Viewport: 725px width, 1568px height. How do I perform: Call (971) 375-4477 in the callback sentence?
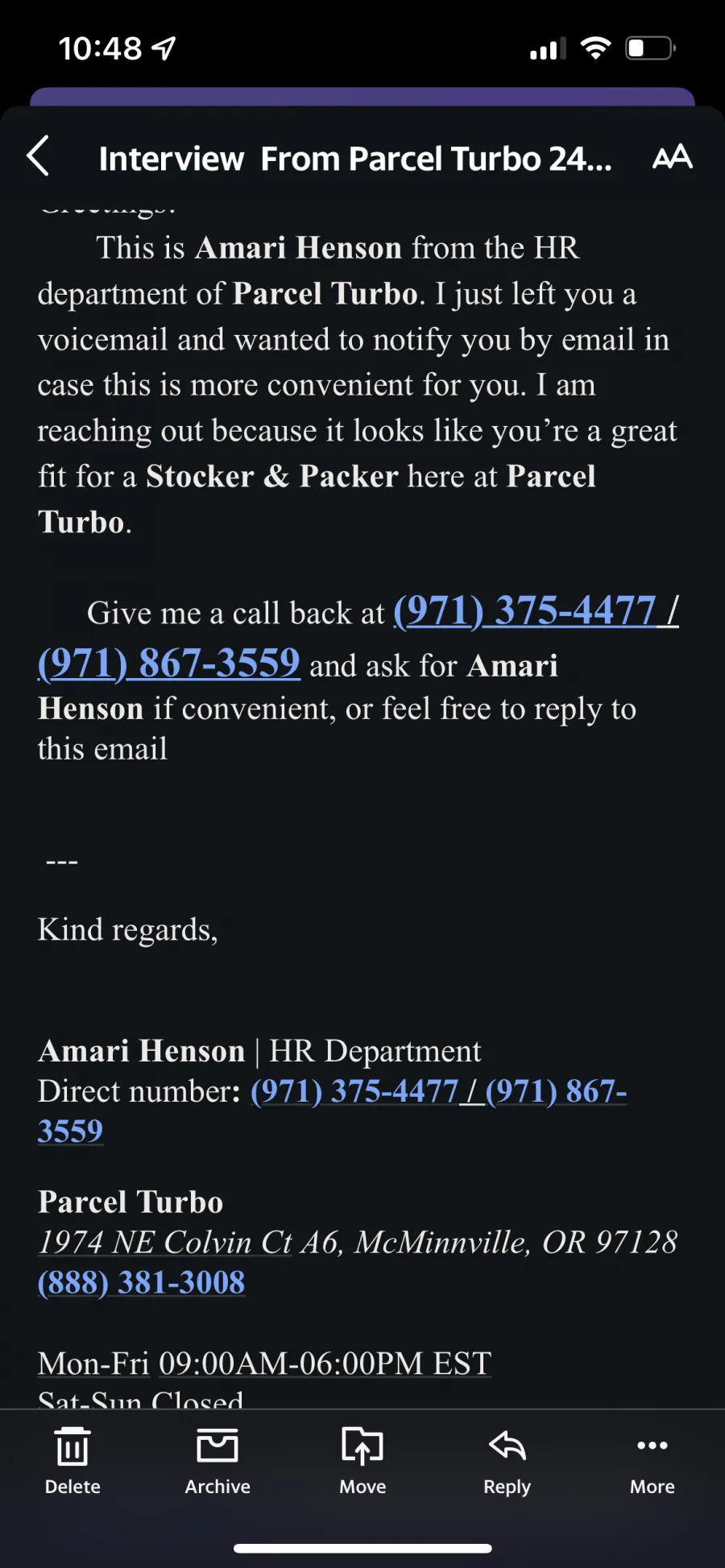point(524,611)
